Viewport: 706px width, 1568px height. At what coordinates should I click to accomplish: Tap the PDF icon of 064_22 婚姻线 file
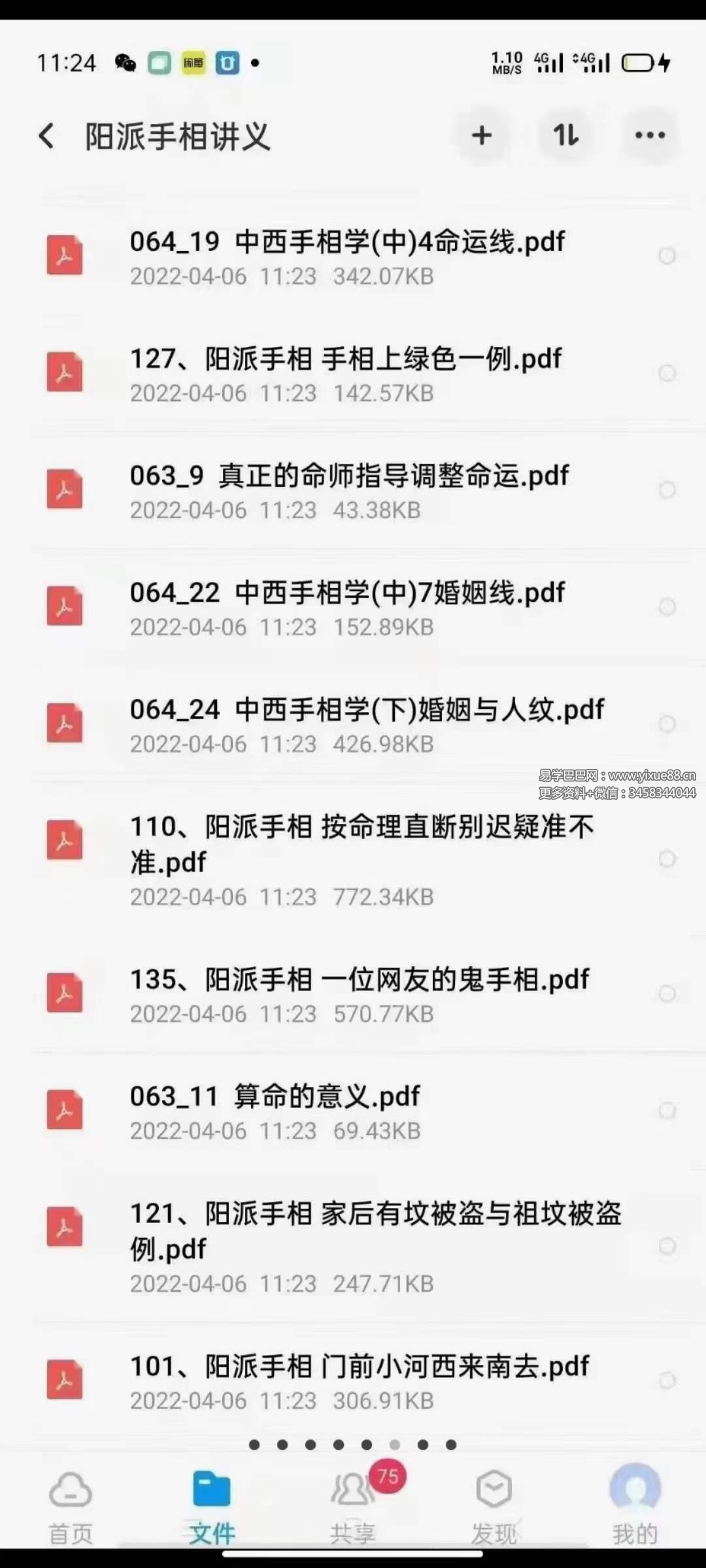(x=64, y=608)
